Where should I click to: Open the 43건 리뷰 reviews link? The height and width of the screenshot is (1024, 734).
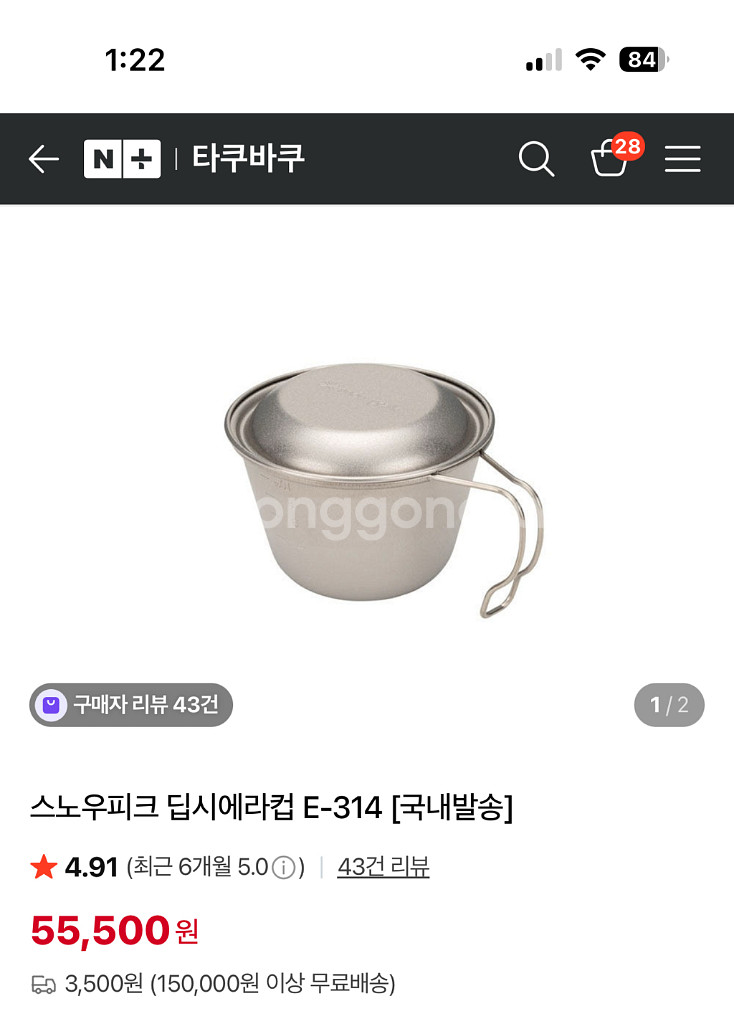383,867
